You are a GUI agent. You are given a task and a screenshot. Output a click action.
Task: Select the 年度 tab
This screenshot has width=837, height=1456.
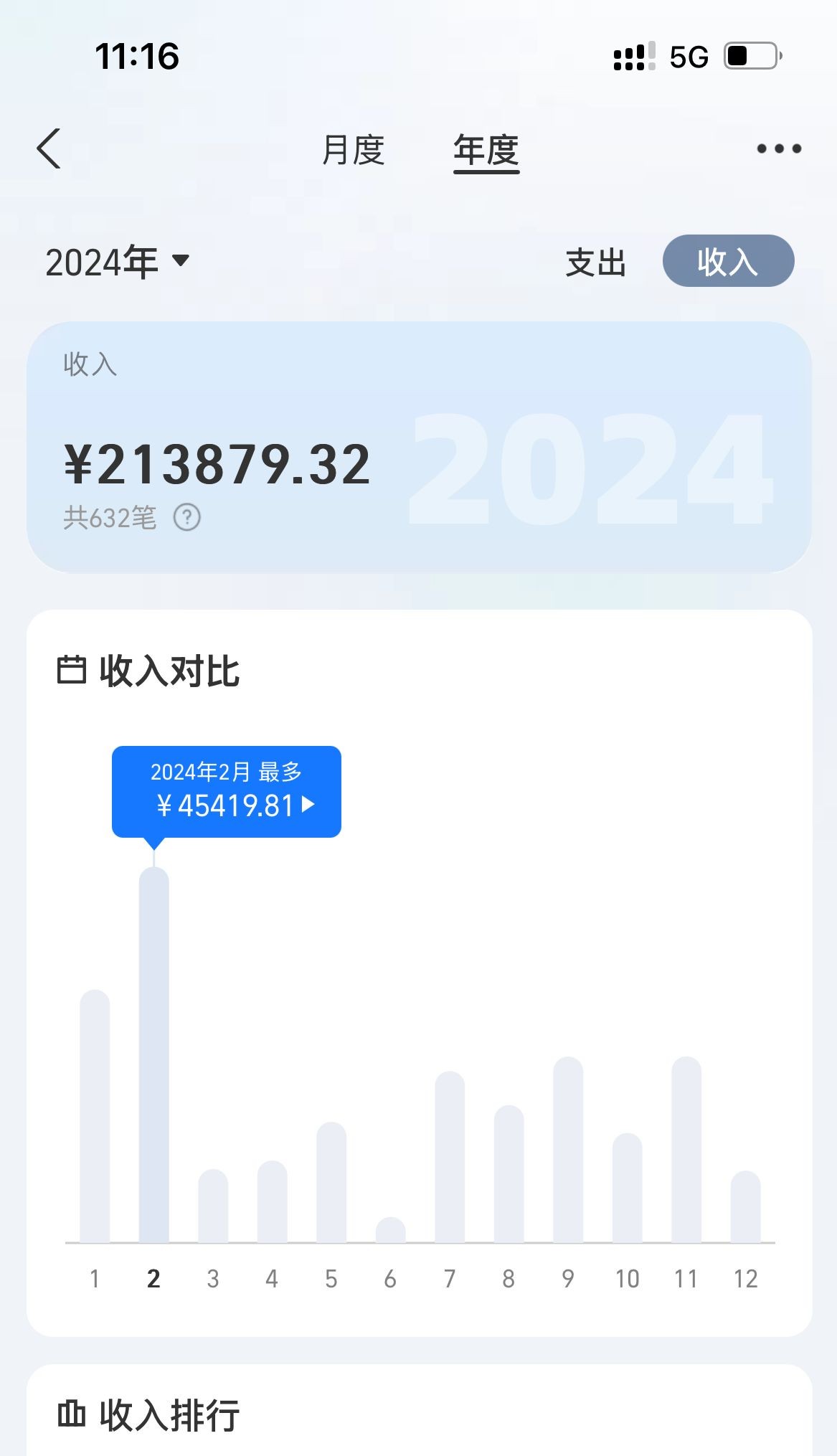click(486, 151)
